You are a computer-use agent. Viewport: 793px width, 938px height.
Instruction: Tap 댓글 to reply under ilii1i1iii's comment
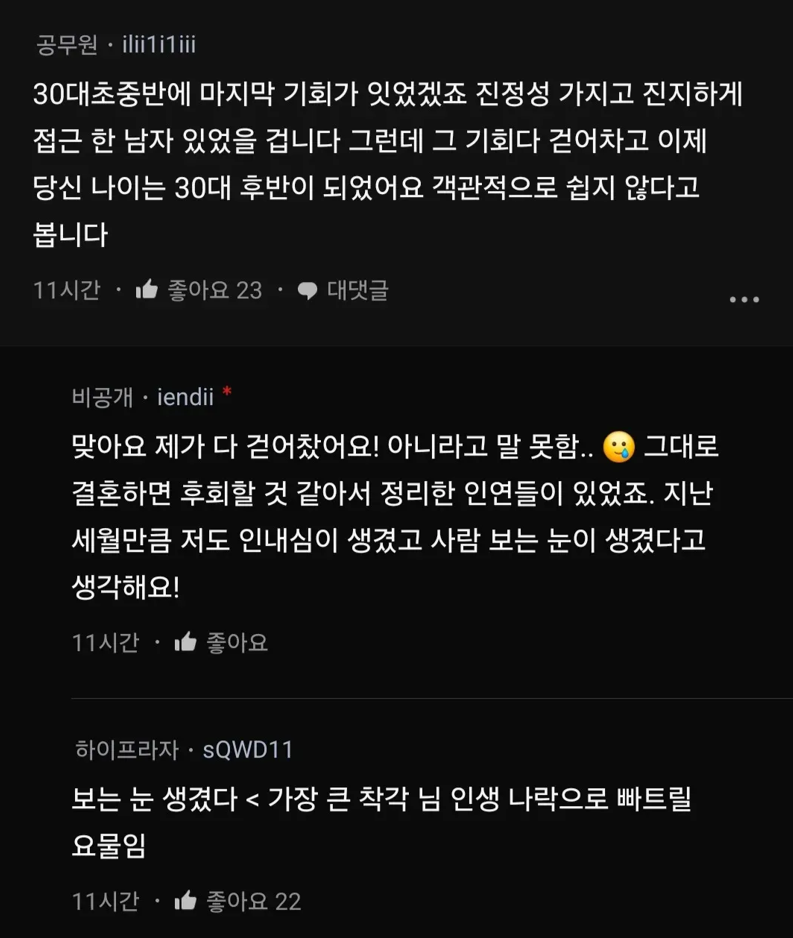343,290
